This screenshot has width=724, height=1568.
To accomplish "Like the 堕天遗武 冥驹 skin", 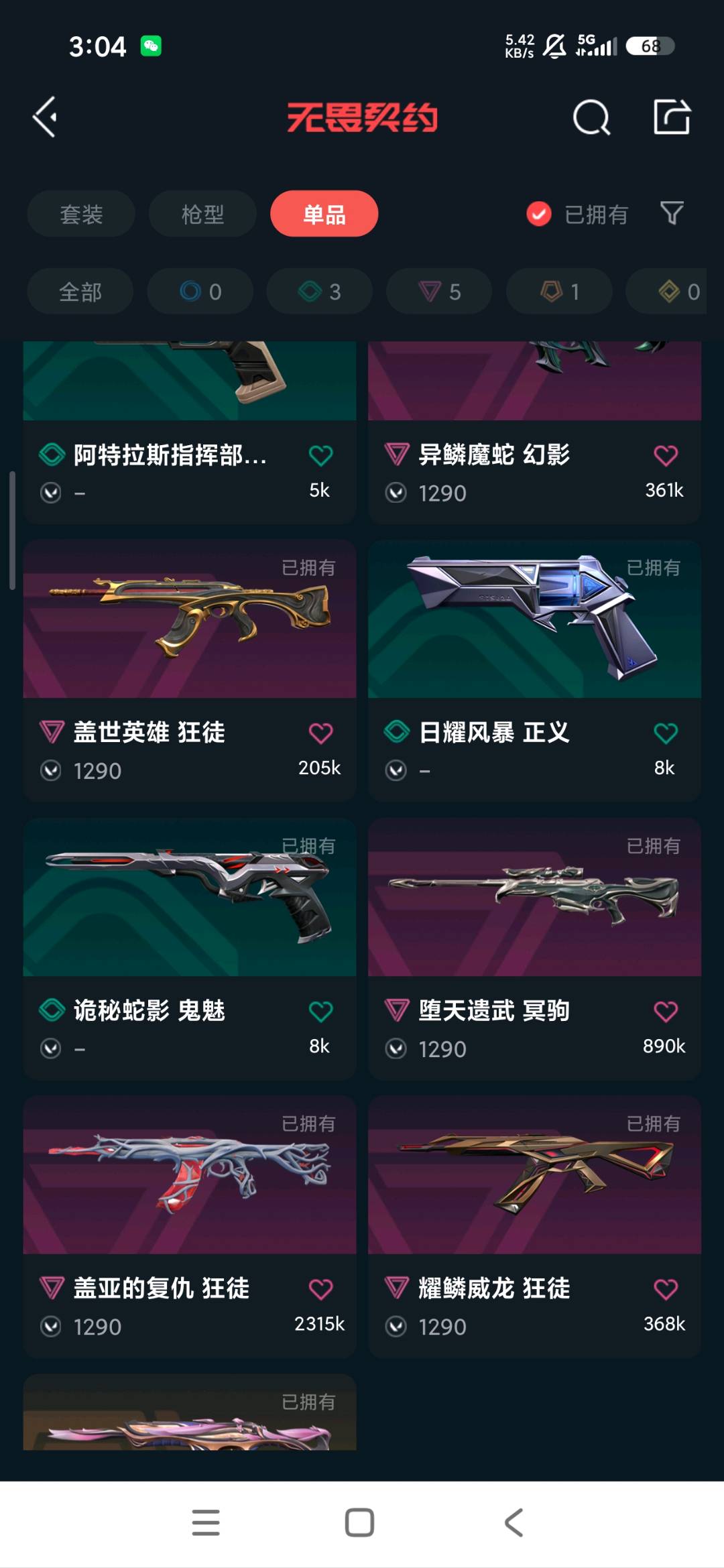I will [x=665, y=1011].
